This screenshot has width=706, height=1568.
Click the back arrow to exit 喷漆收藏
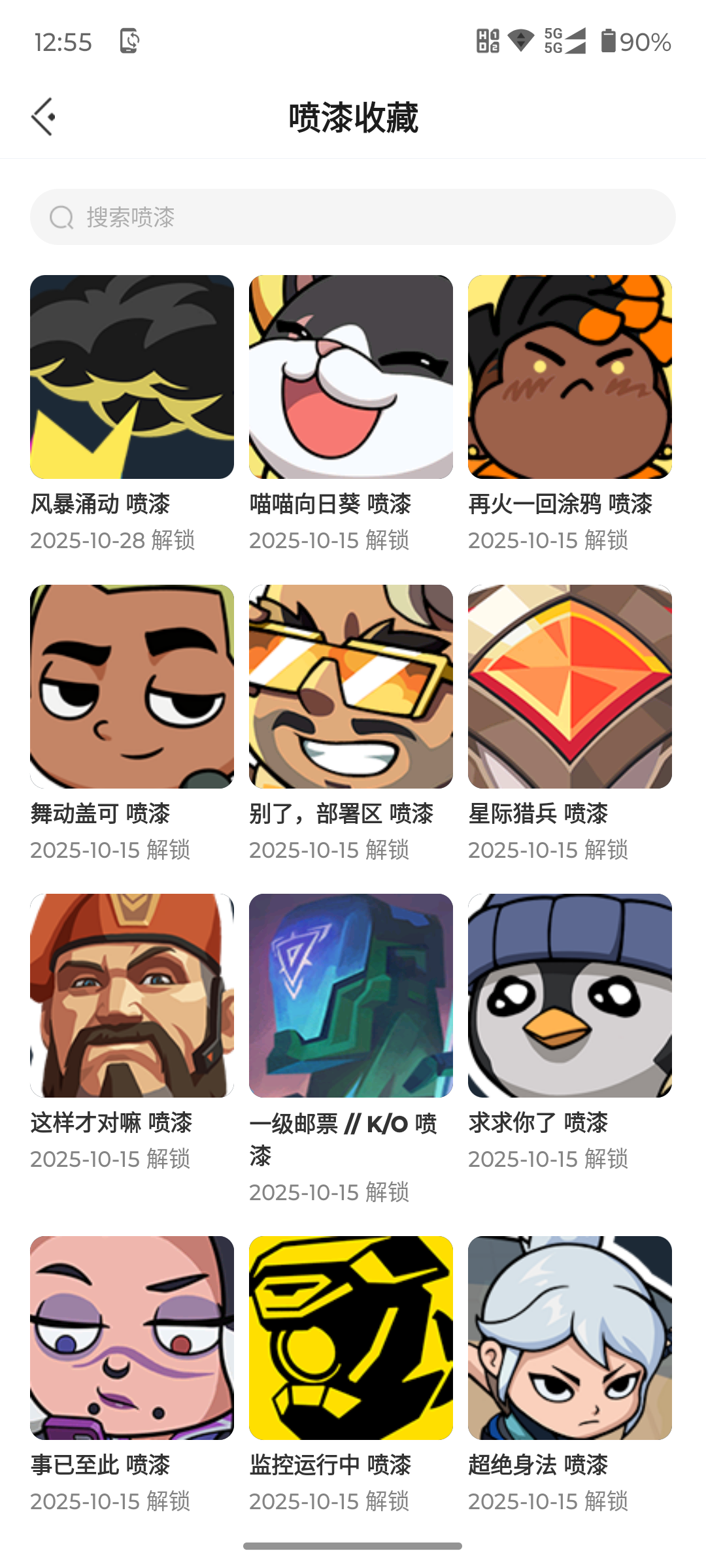point(43,116)
